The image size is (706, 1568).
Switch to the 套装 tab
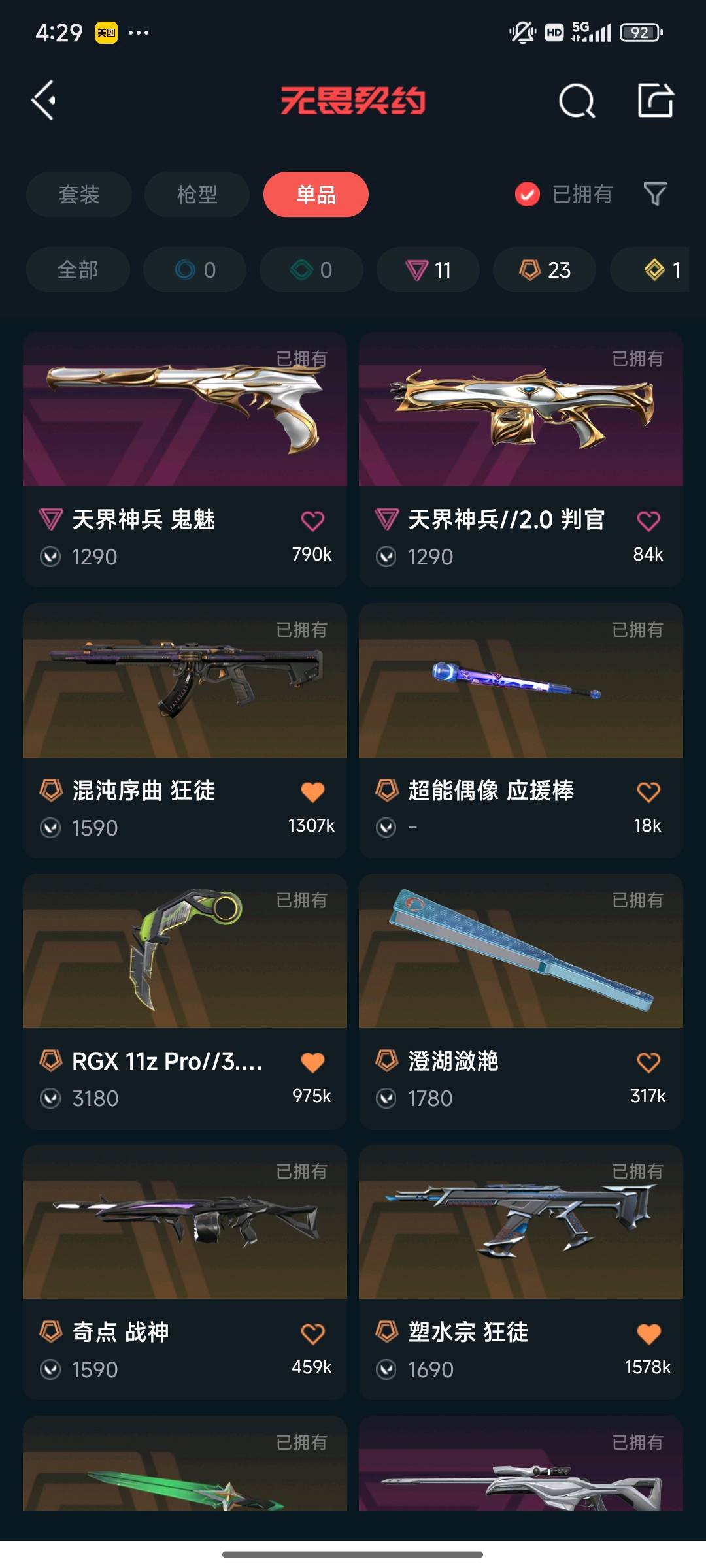coord(79,194)
